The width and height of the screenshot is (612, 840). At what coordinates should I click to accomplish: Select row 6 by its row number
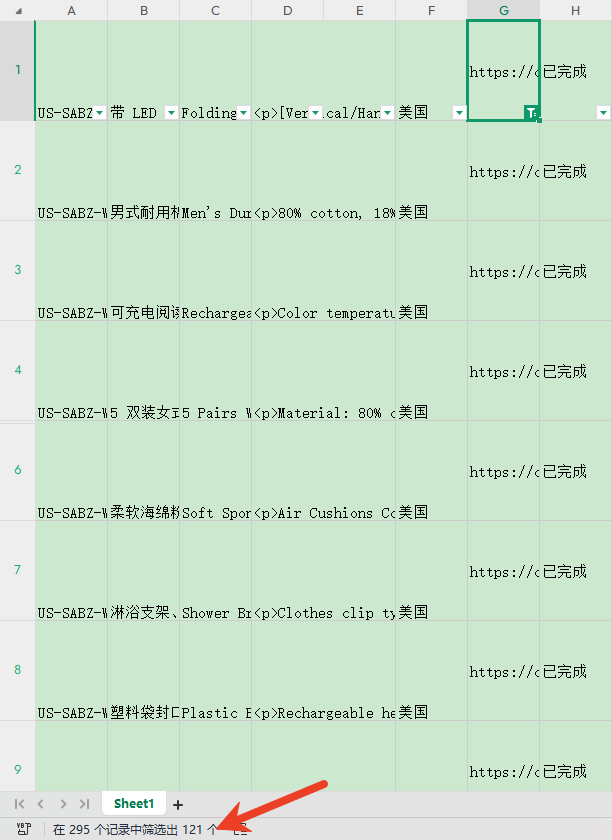[17, 470]
